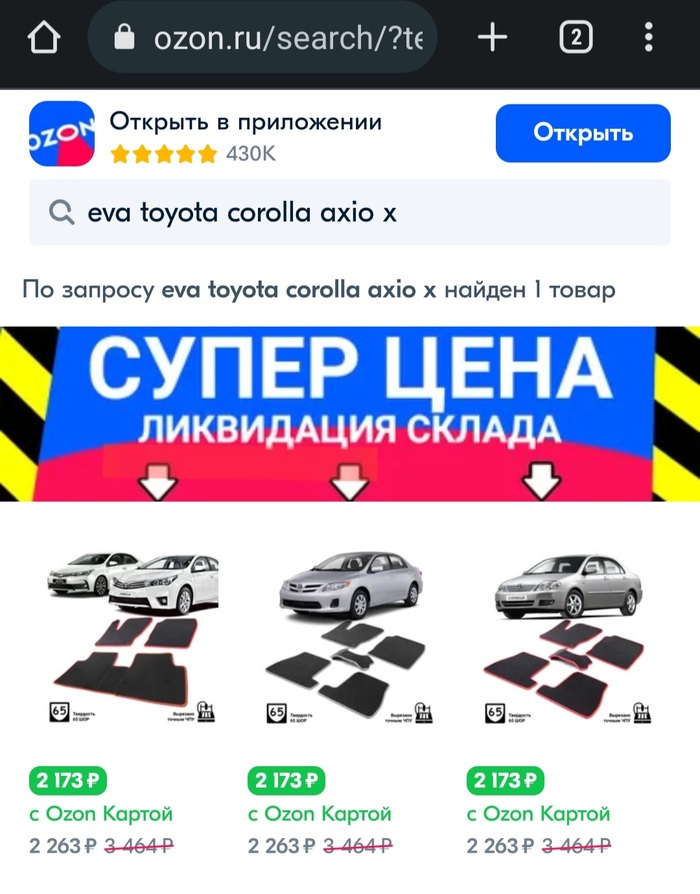Open the browser overflow menu
The image size is (700, 894).
pyautogui.click(x=649, y=39)
